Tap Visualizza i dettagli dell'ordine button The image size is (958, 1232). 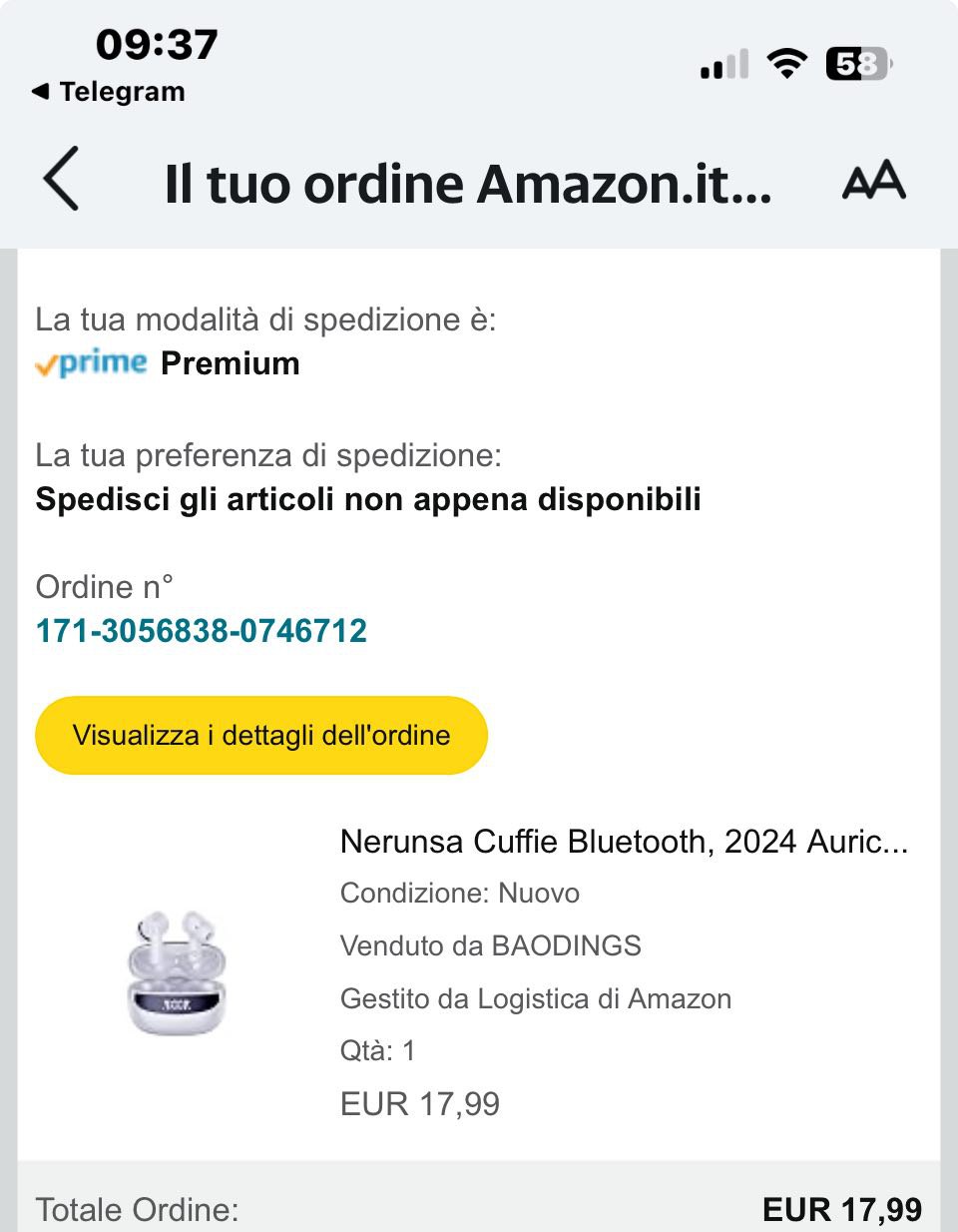[x=261, y=736]
